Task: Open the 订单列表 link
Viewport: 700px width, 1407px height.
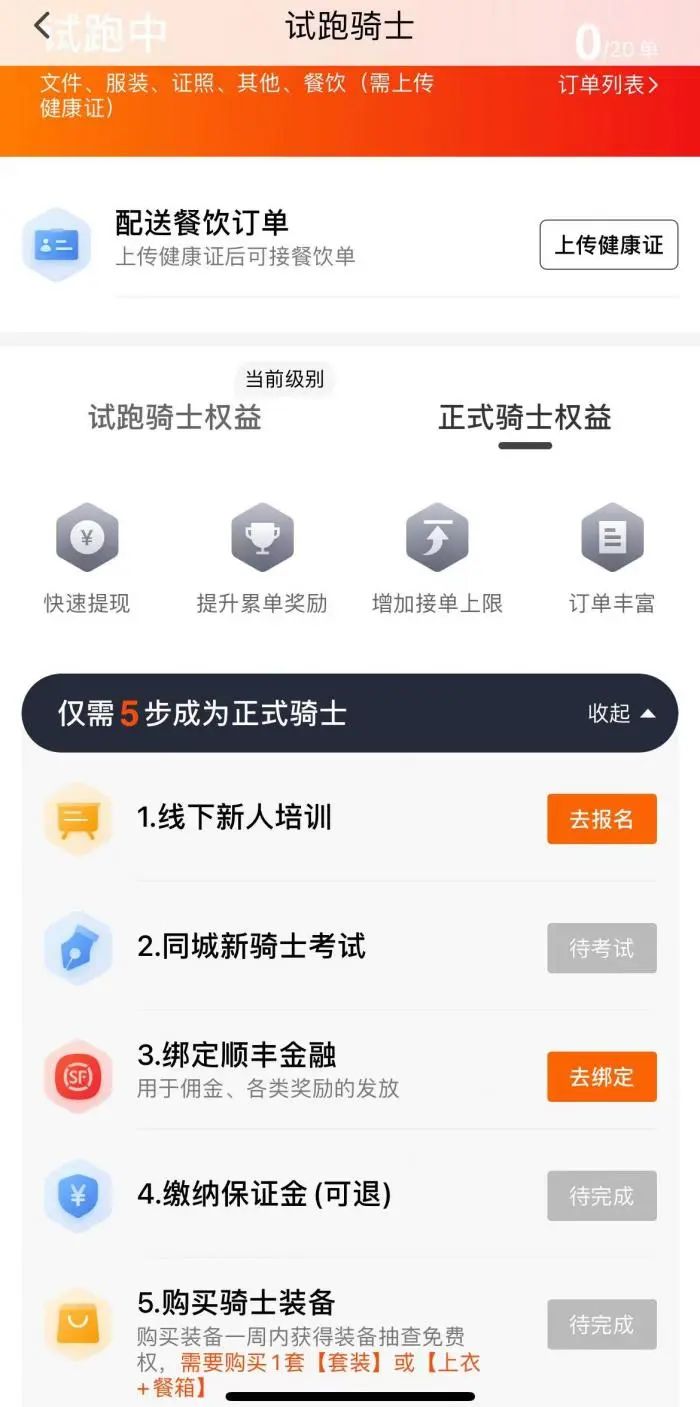Action: (608, 85)
